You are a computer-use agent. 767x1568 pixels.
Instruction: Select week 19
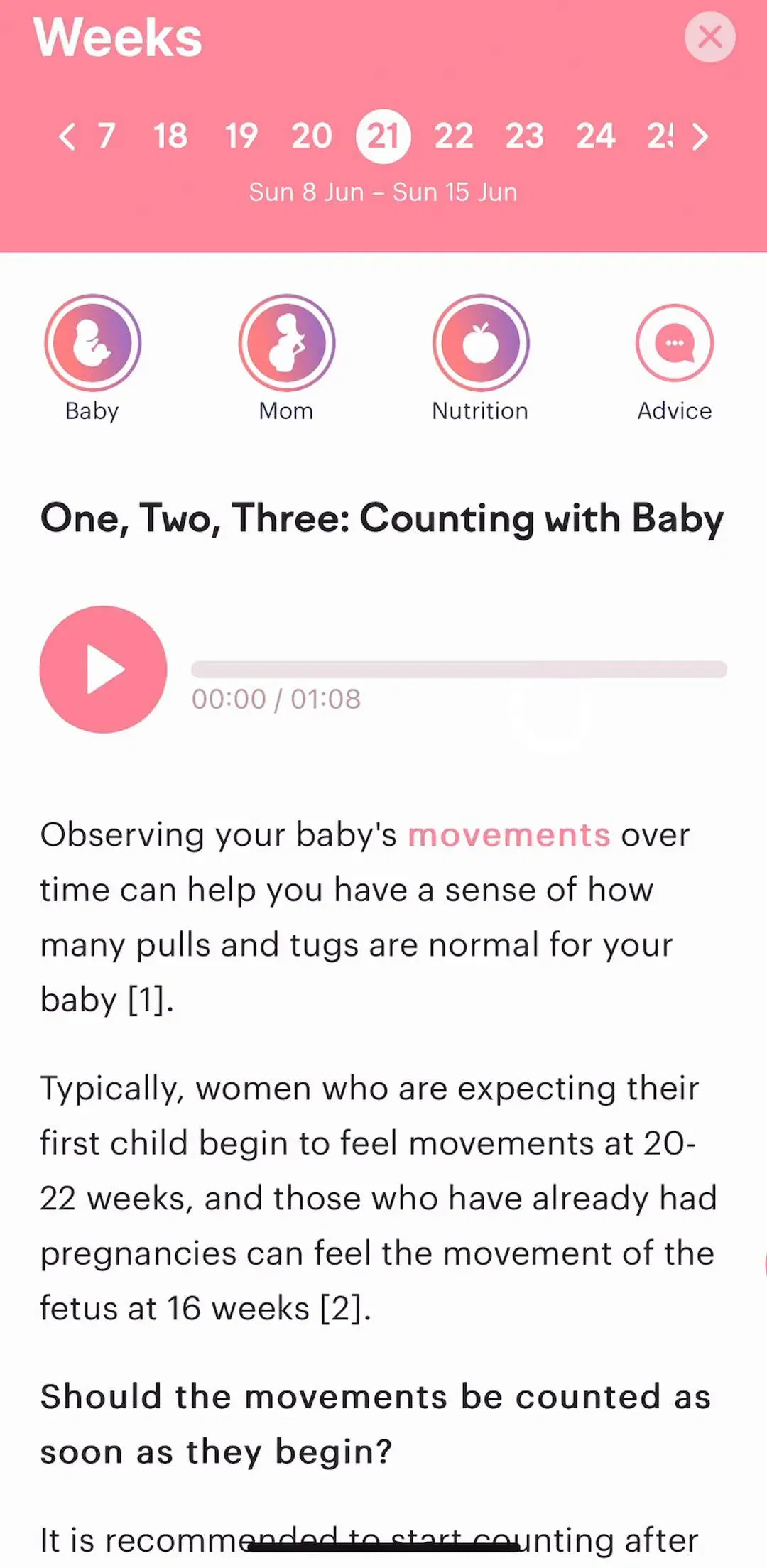(241, 136)
